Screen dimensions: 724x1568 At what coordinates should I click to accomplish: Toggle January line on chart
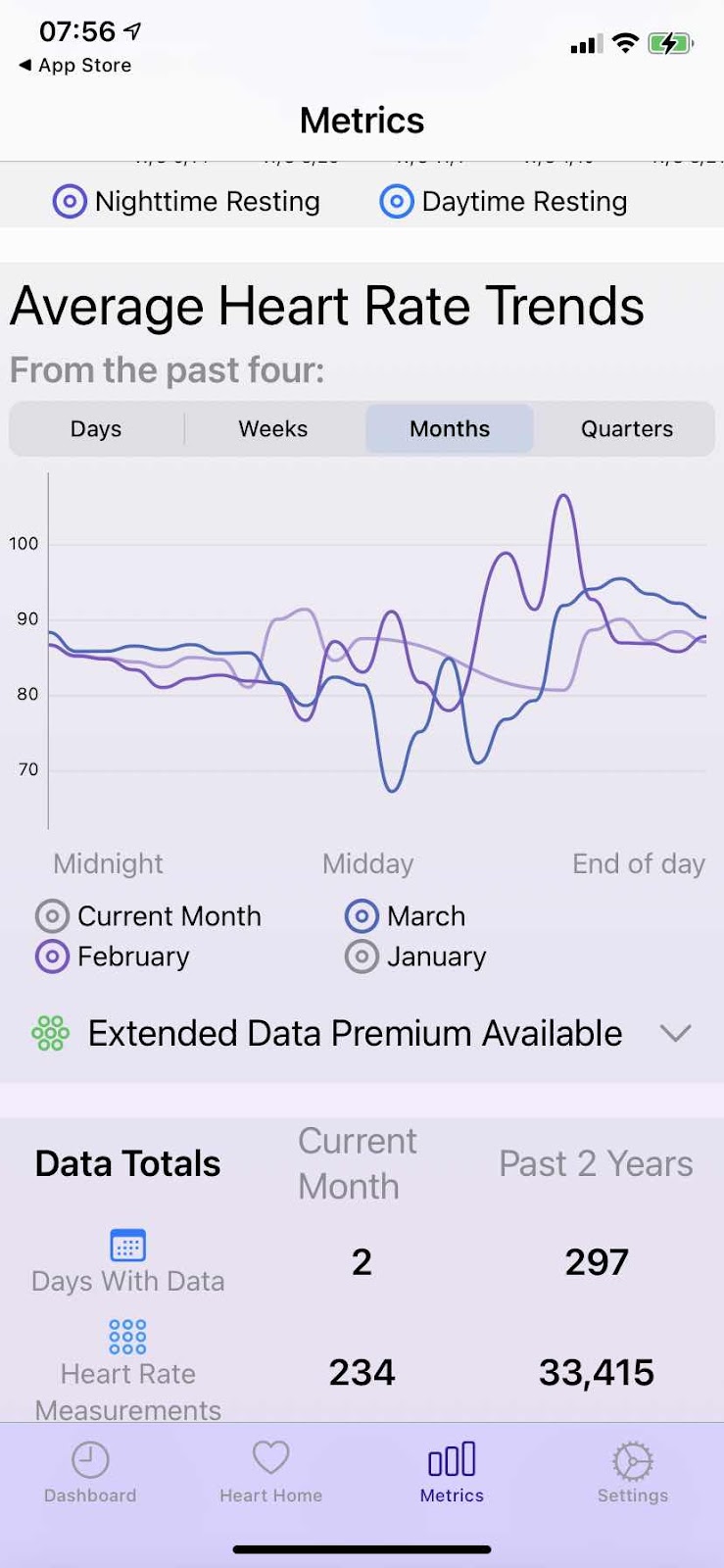click(x=415, y=956)
